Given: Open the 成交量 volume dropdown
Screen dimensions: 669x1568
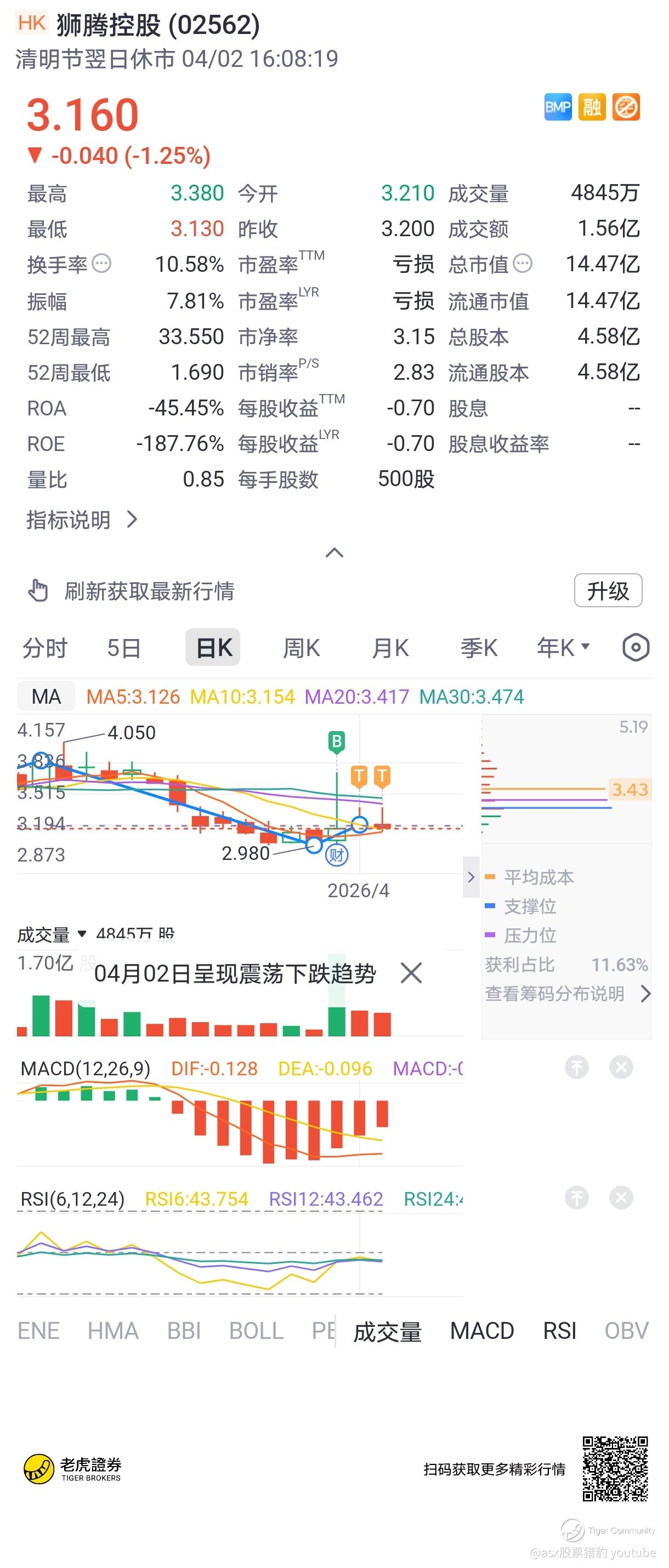Looking at the screenshot, I should click(52, 934).
